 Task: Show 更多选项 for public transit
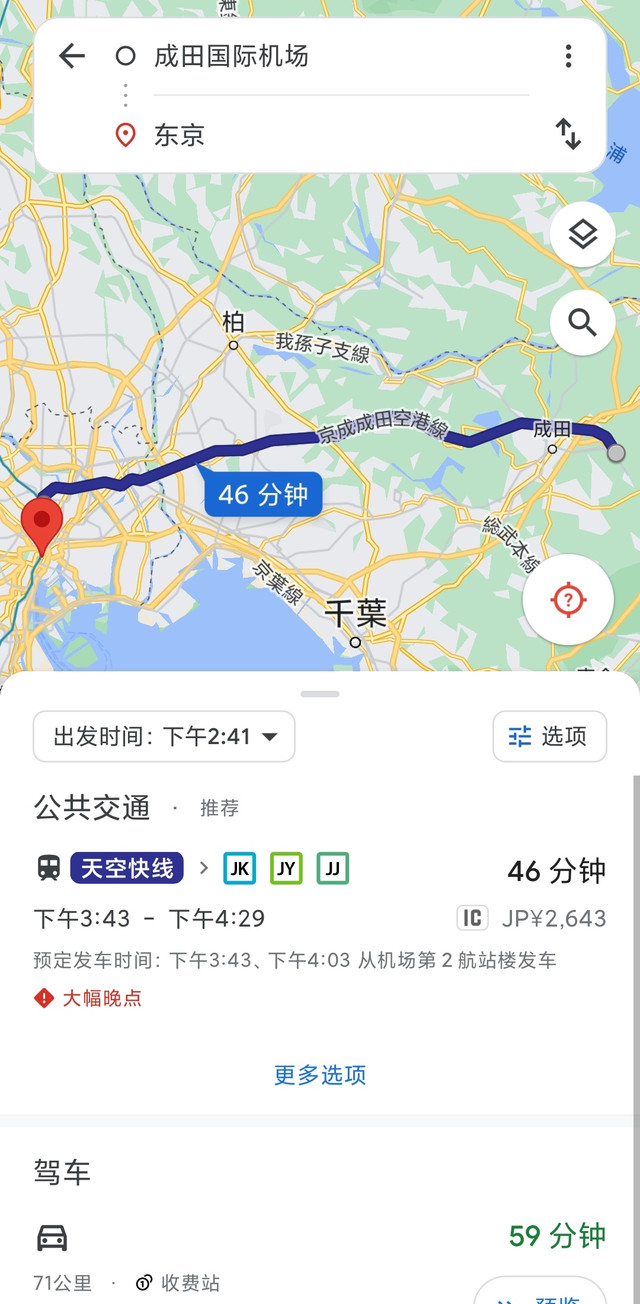pos(320,1075)
